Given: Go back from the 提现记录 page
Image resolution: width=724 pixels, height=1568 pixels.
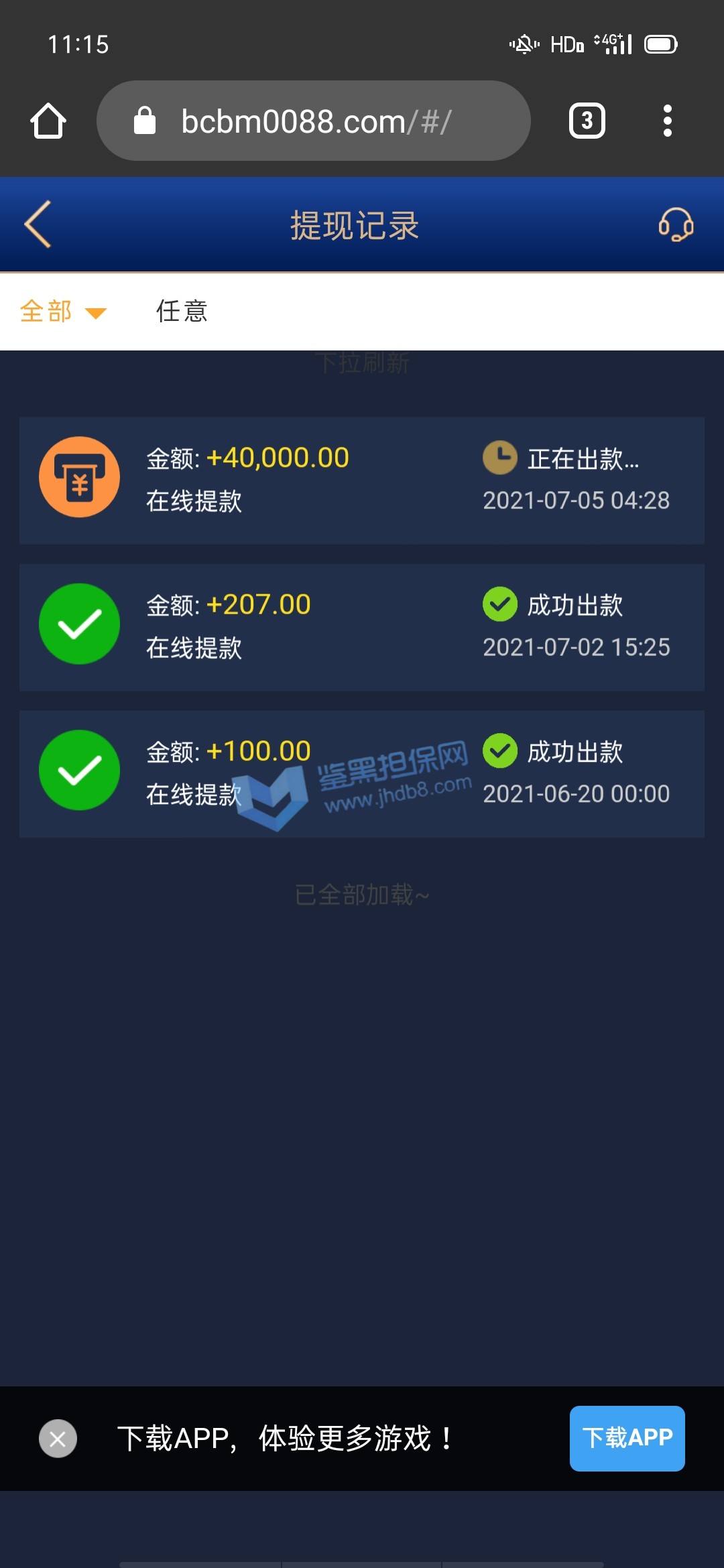Looking at the screenshot, I should [38, 224].
